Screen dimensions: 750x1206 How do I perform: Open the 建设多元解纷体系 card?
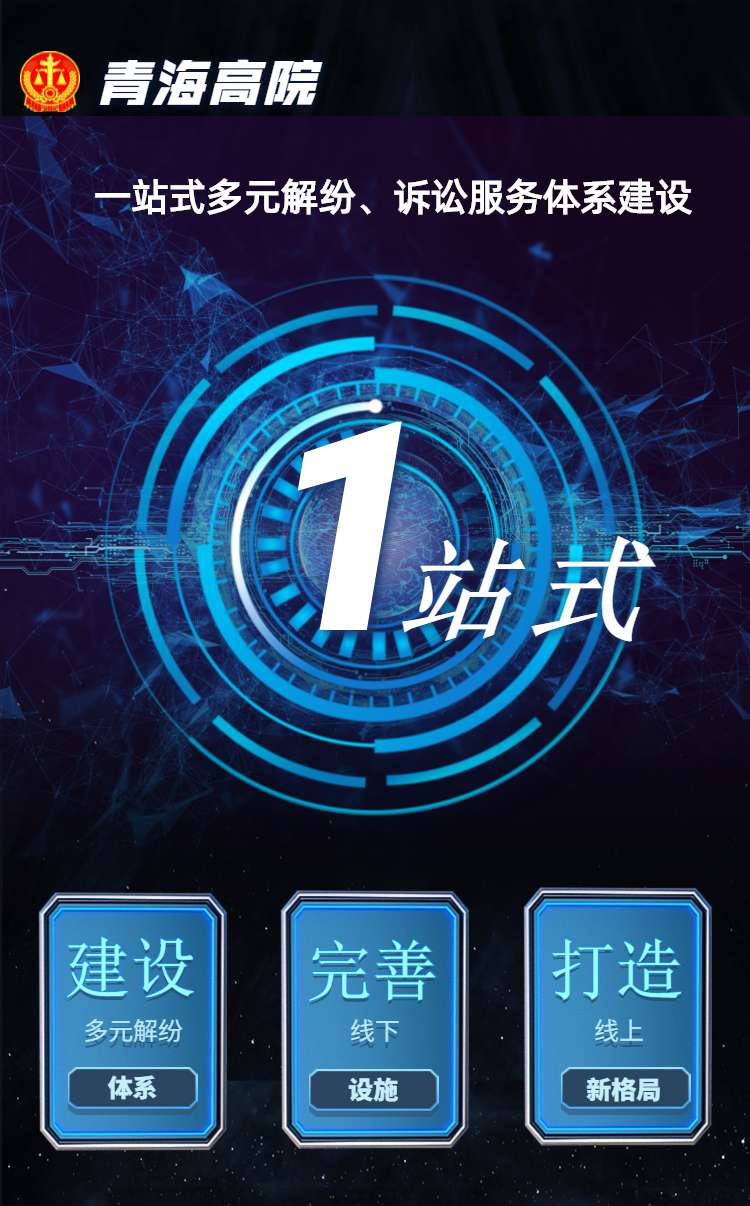pos(132,1020)
